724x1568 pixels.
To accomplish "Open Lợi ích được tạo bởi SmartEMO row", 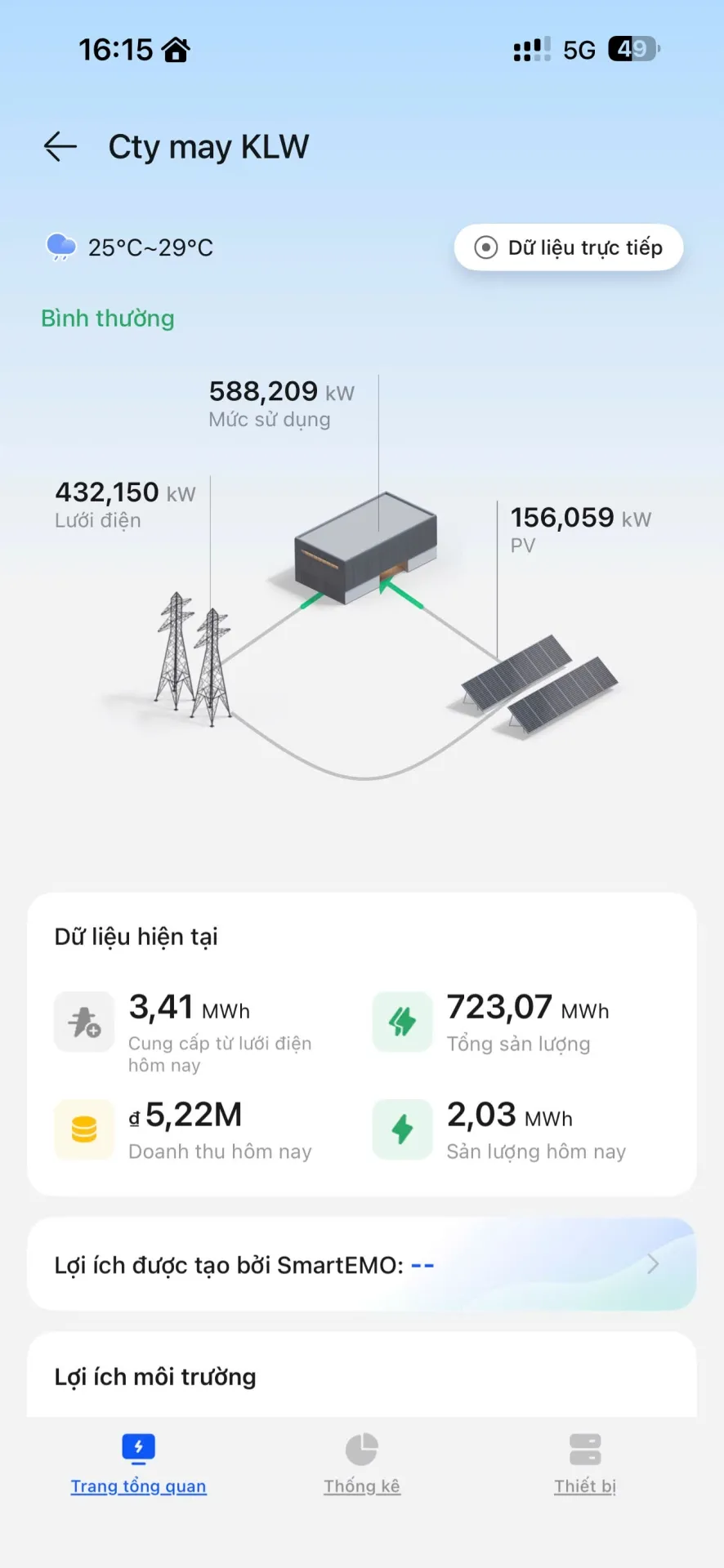I will (362, 1264).
